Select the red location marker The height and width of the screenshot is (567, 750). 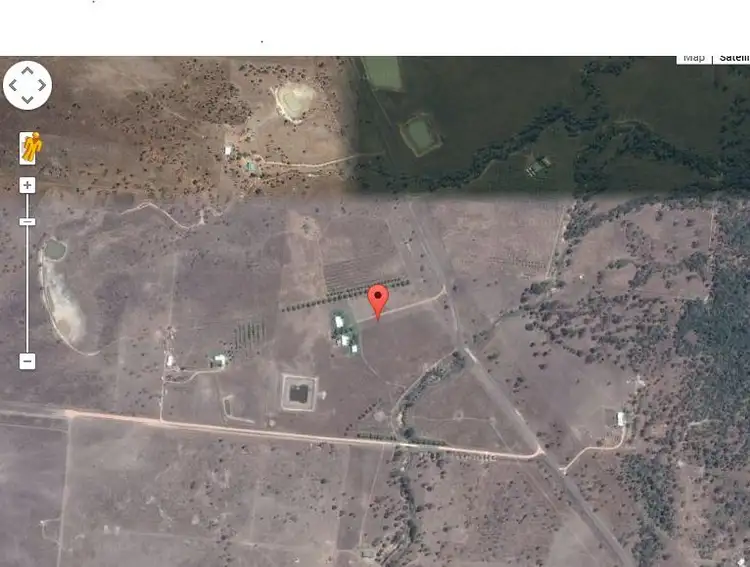pyautogui.click(x=378, y=299)
